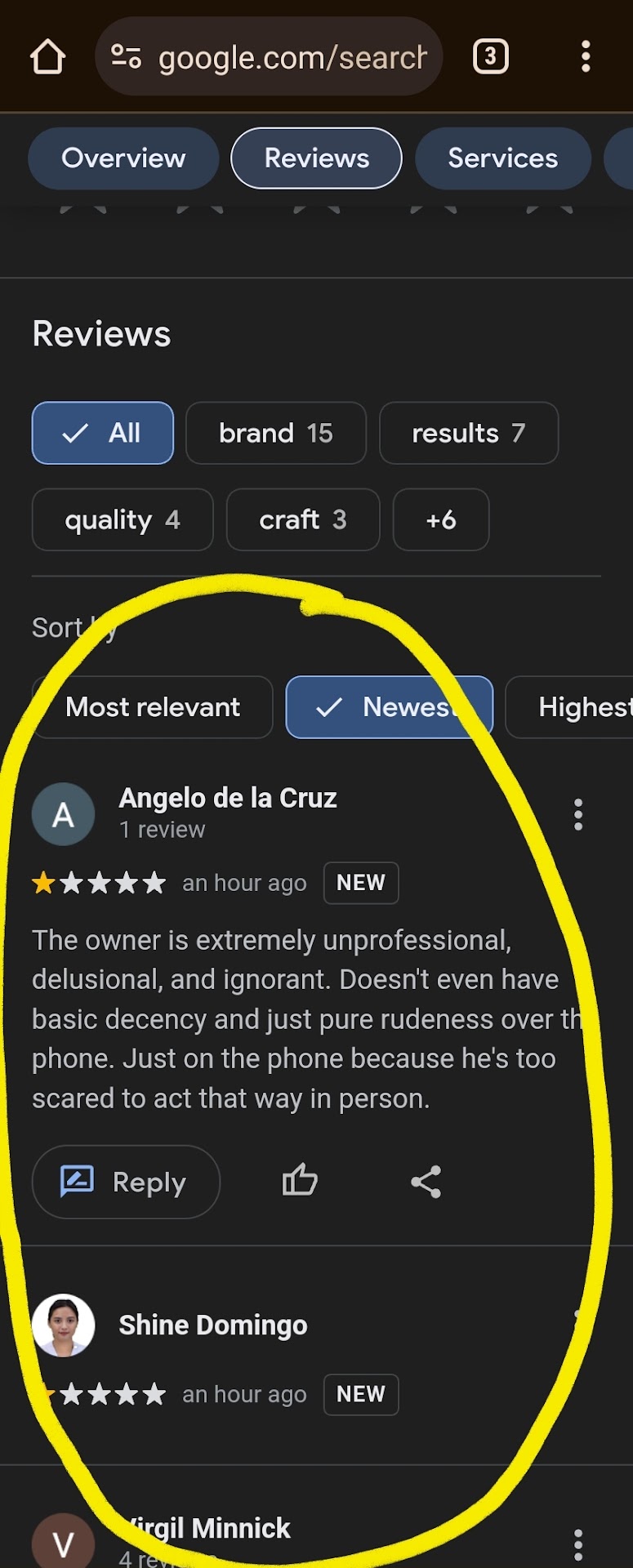This screenshot has height=1568, width=633.
Task: Show reviews about quality
Action: tap(122, 519)
